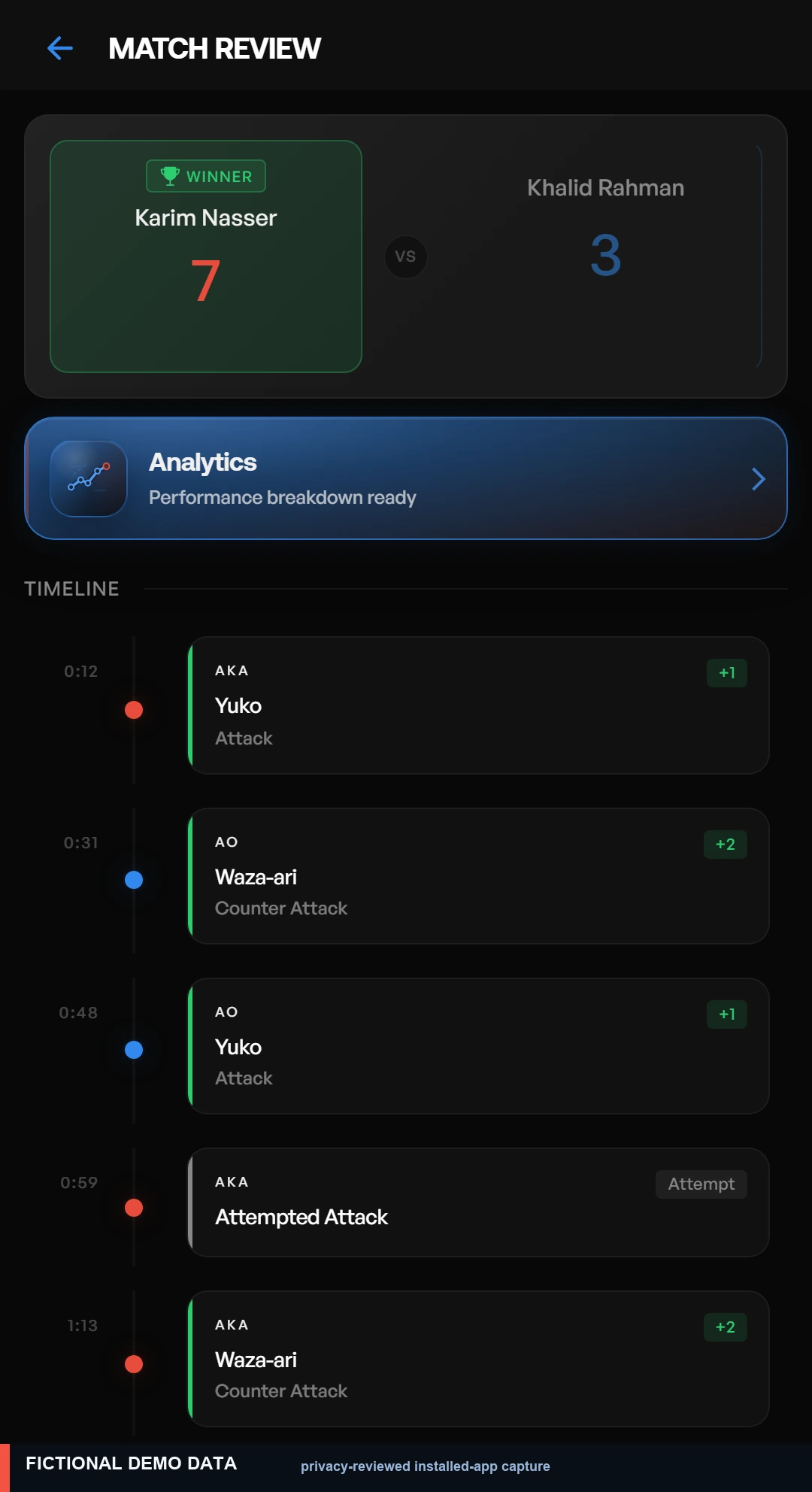
Task: Tap the 1:13 AKA Waza-ari event
Action: (x=478, y=1359)
